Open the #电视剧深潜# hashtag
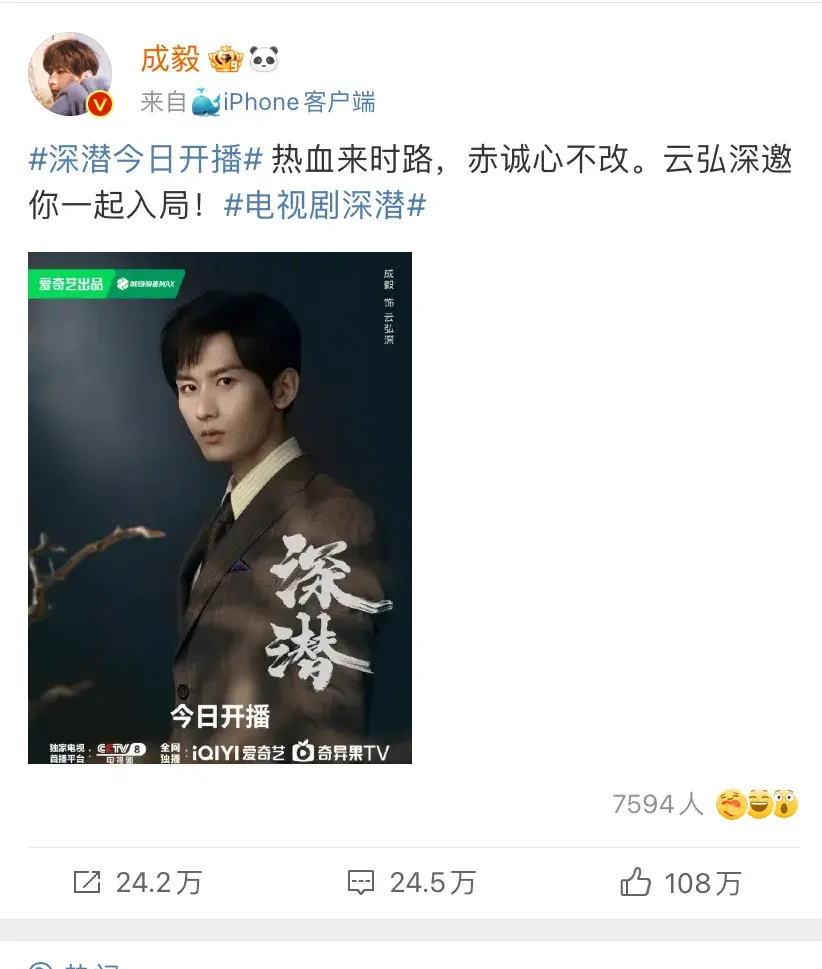 pos(324,205)
